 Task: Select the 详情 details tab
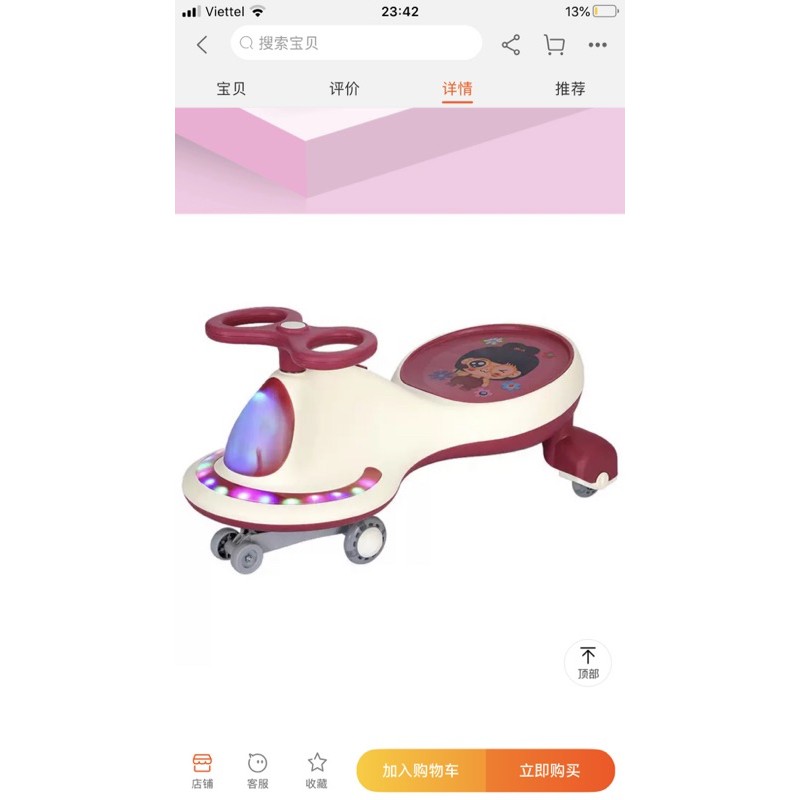457,88
